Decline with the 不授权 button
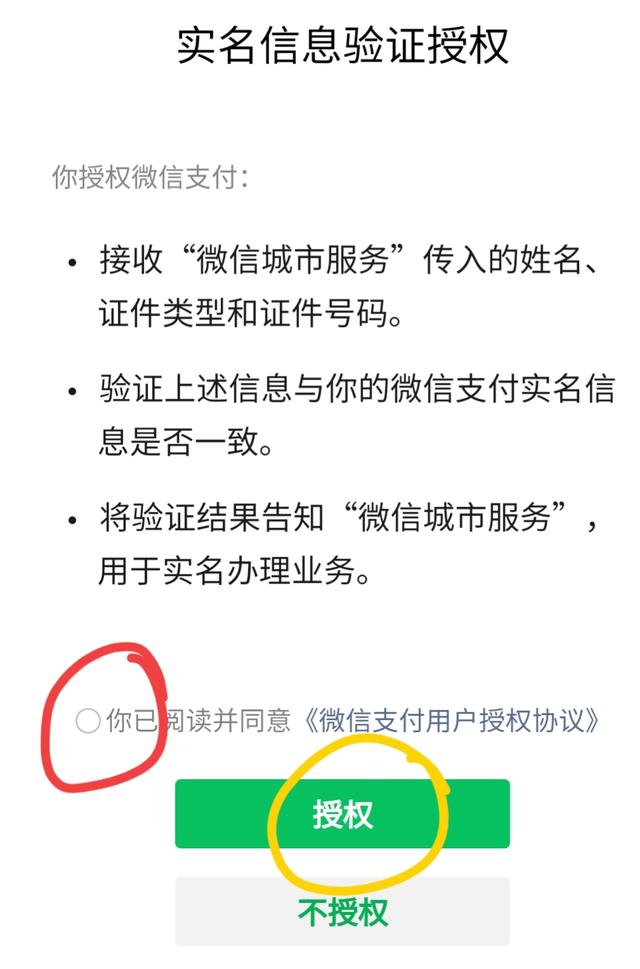 (342, 911)
